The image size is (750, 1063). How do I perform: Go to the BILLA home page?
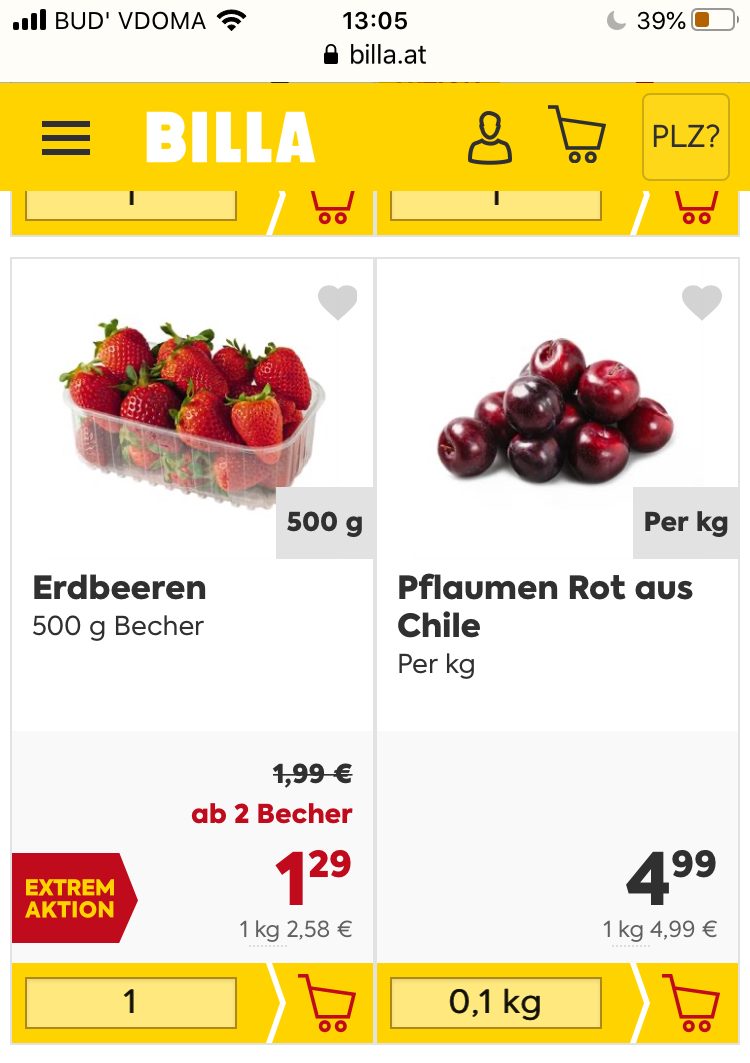pyautogui.click(x=230, y=137)
